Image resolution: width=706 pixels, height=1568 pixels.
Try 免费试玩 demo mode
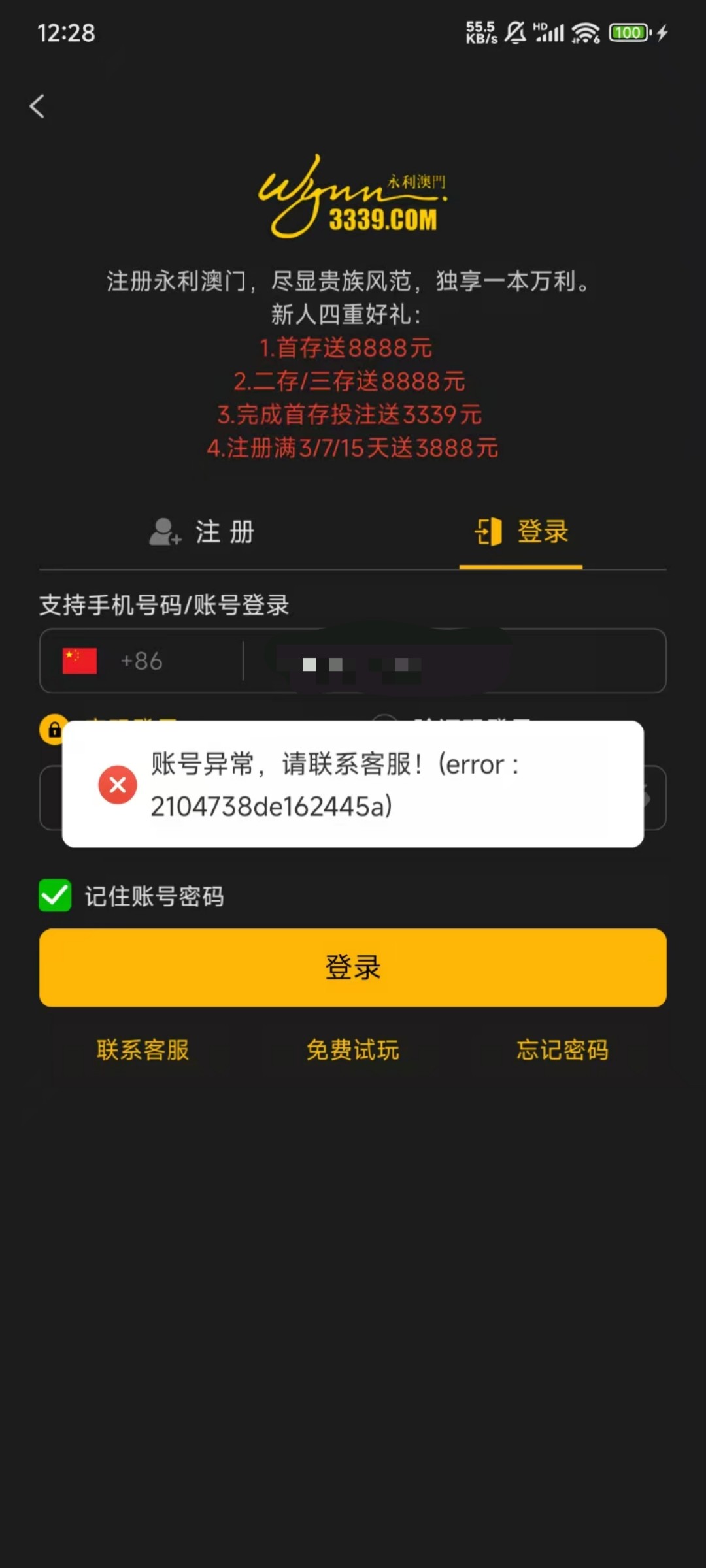(353, 1050)
